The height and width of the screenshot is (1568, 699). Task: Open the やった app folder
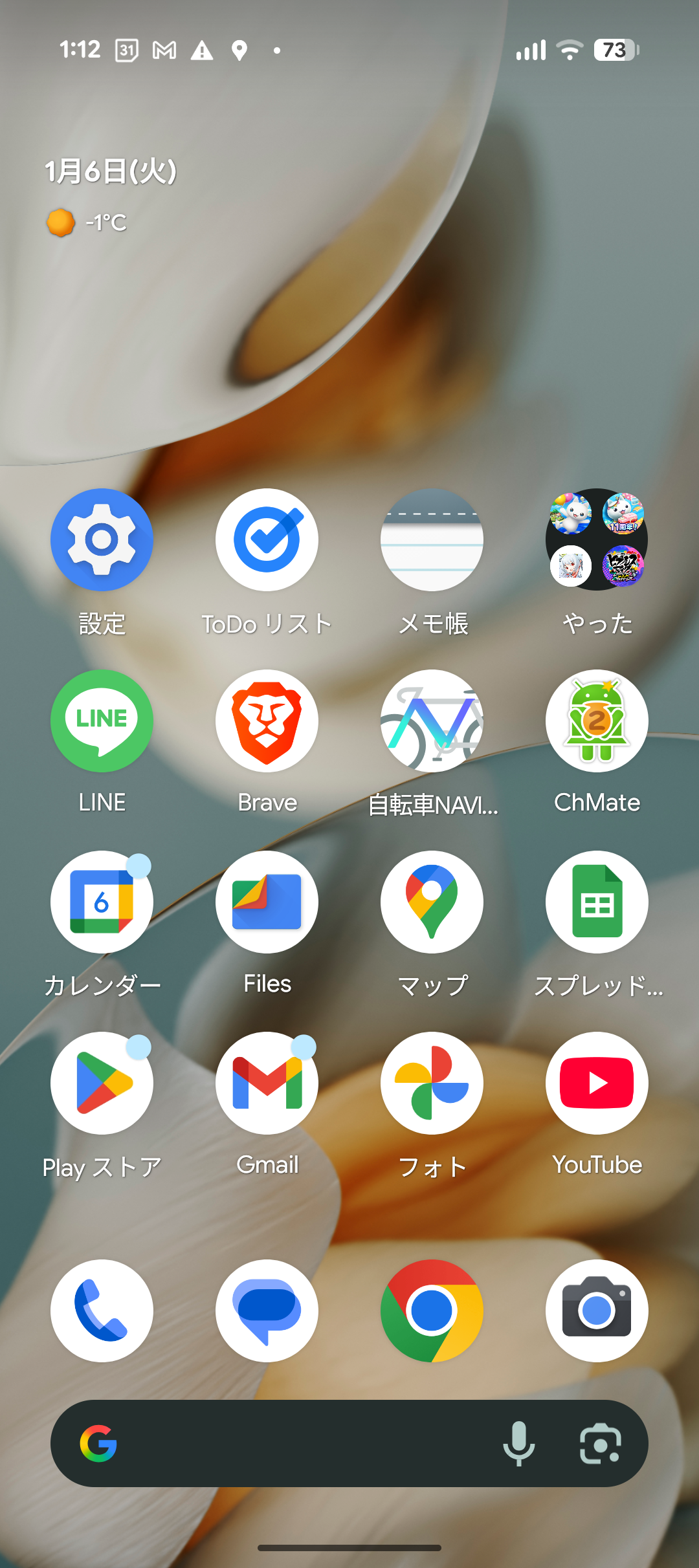(597, 539)
